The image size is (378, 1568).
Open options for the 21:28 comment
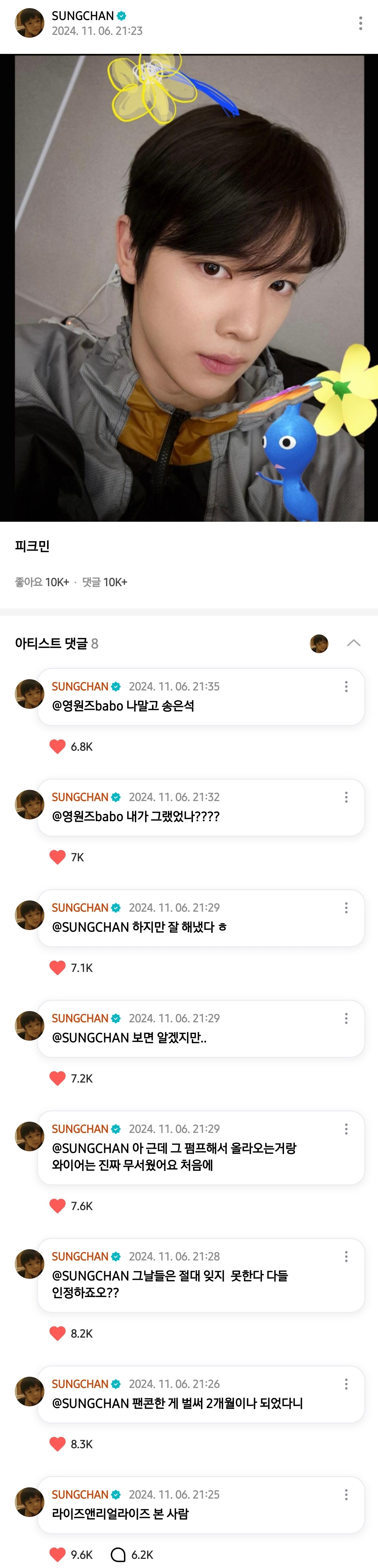(346, 1256)
